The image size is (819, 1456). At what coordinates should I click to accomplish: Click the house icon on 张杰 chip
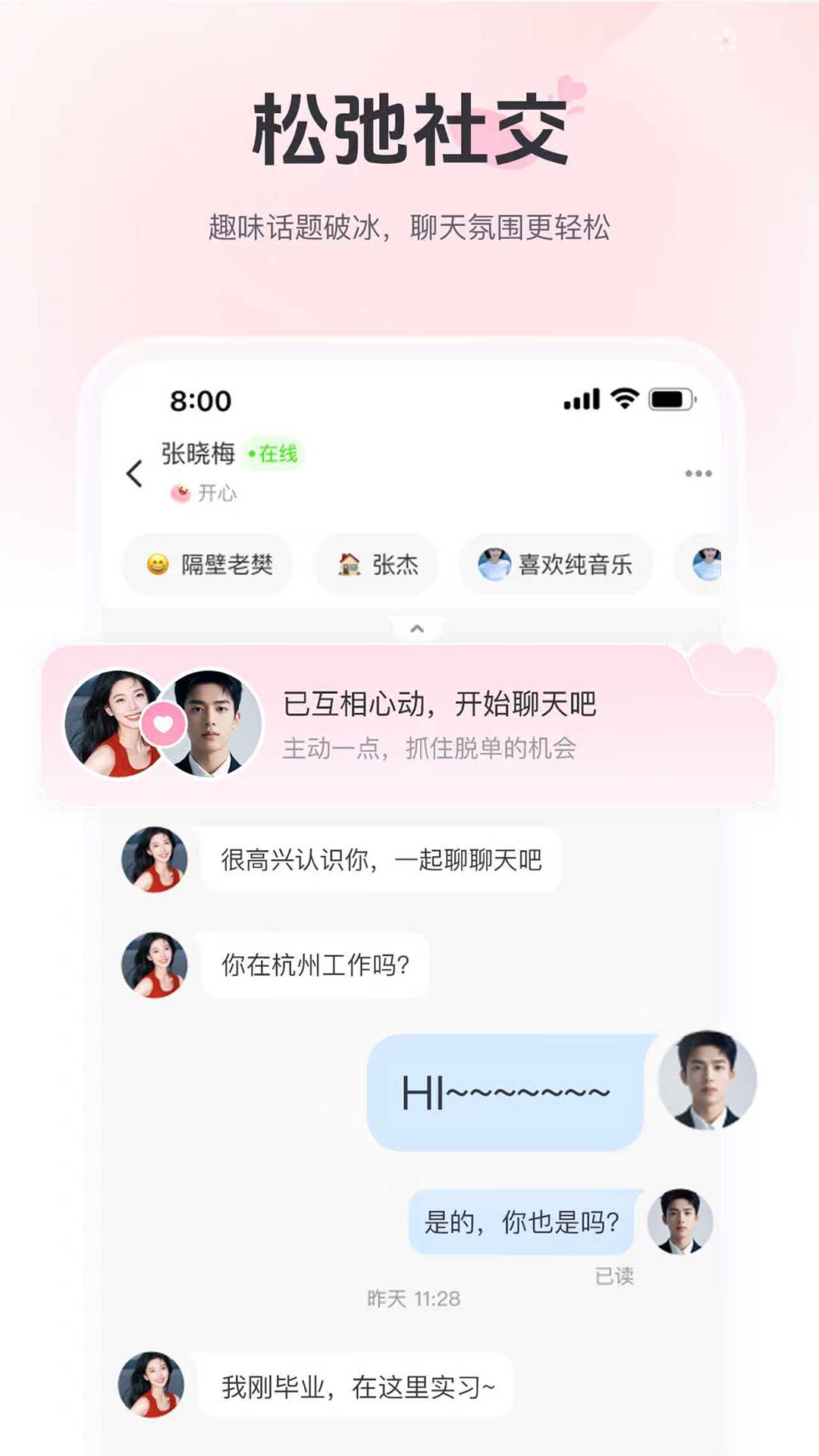coord(347,564)
